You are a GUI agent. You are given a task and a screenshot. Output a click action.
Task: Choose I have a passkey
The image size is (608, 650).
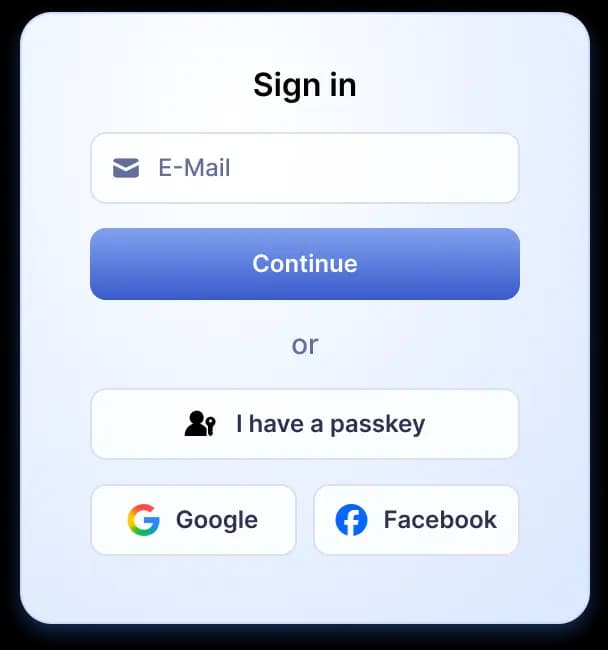click(x=304, y=424)
